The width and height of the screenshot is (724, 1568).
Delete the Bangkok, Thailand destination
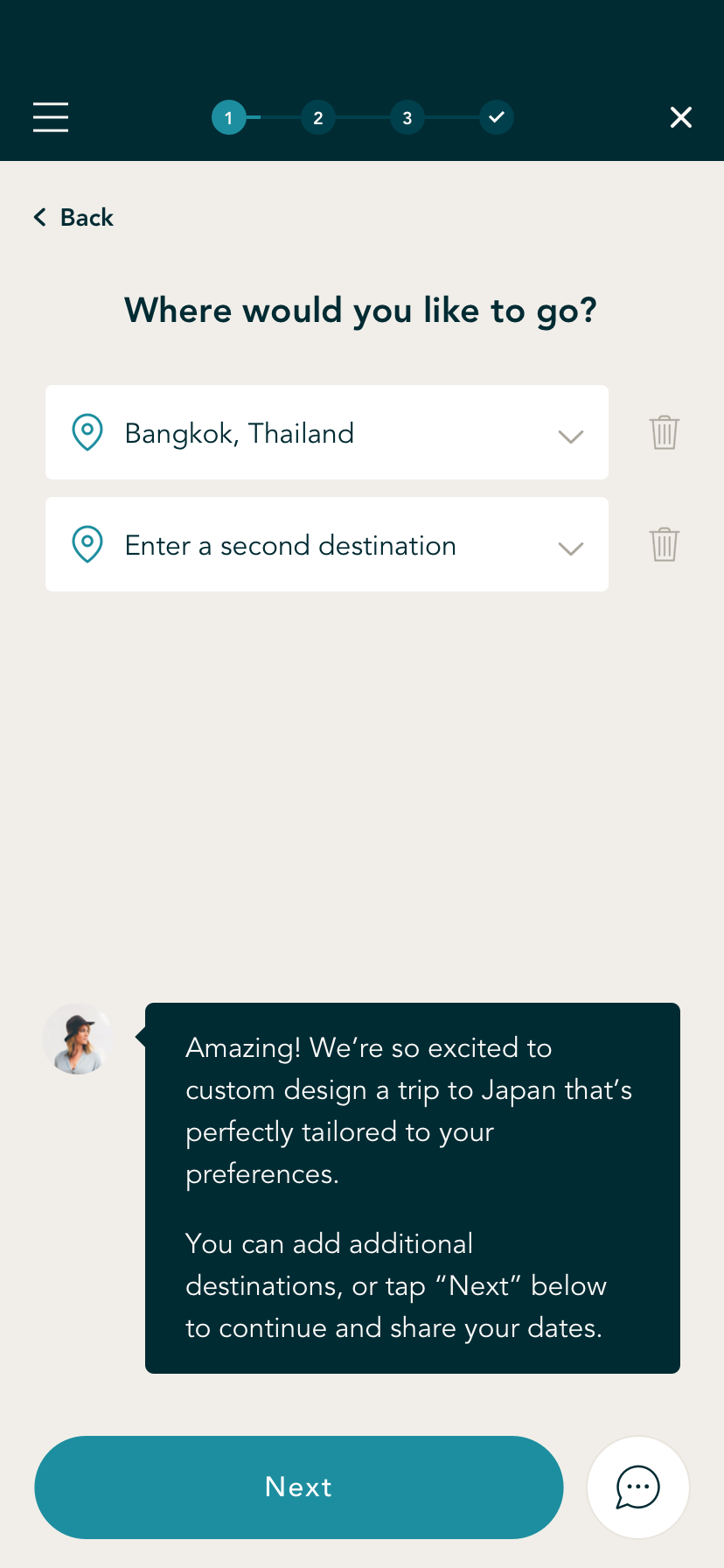point(664,432)
